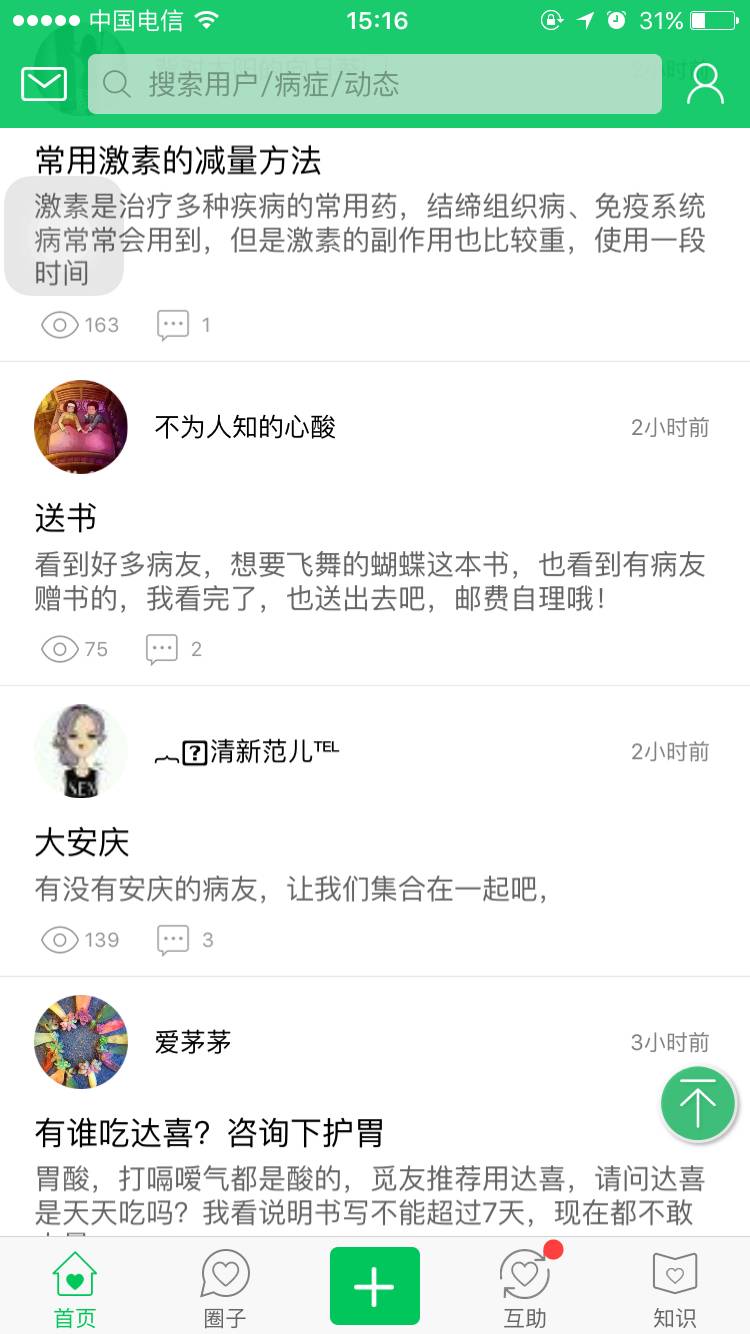The image size is (750, 1334).
Task: Open the post 常用激素的减量方法
Action: 178,161
